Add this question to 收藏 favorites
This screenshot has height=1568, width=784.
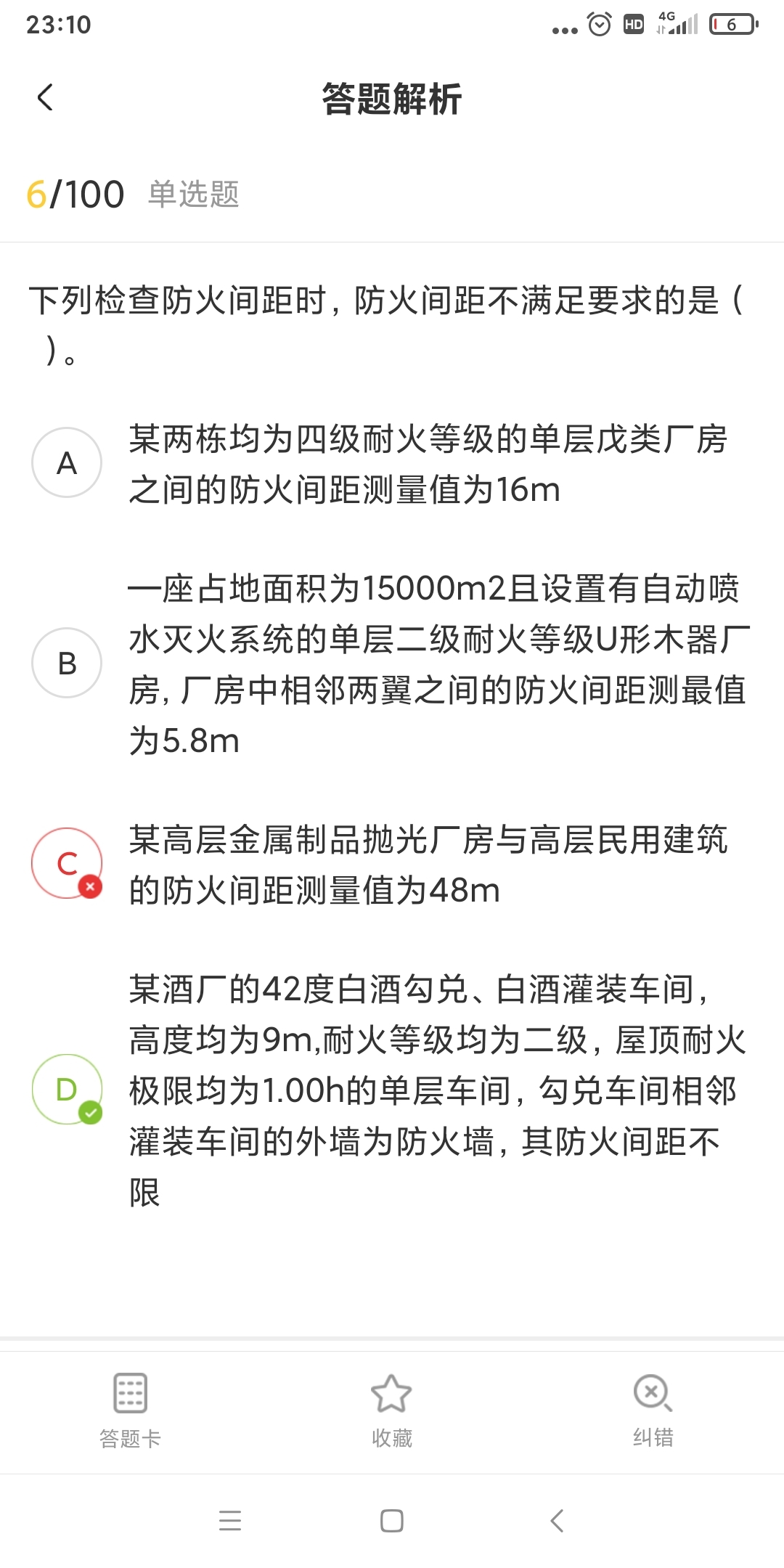tap(392, 1411)
